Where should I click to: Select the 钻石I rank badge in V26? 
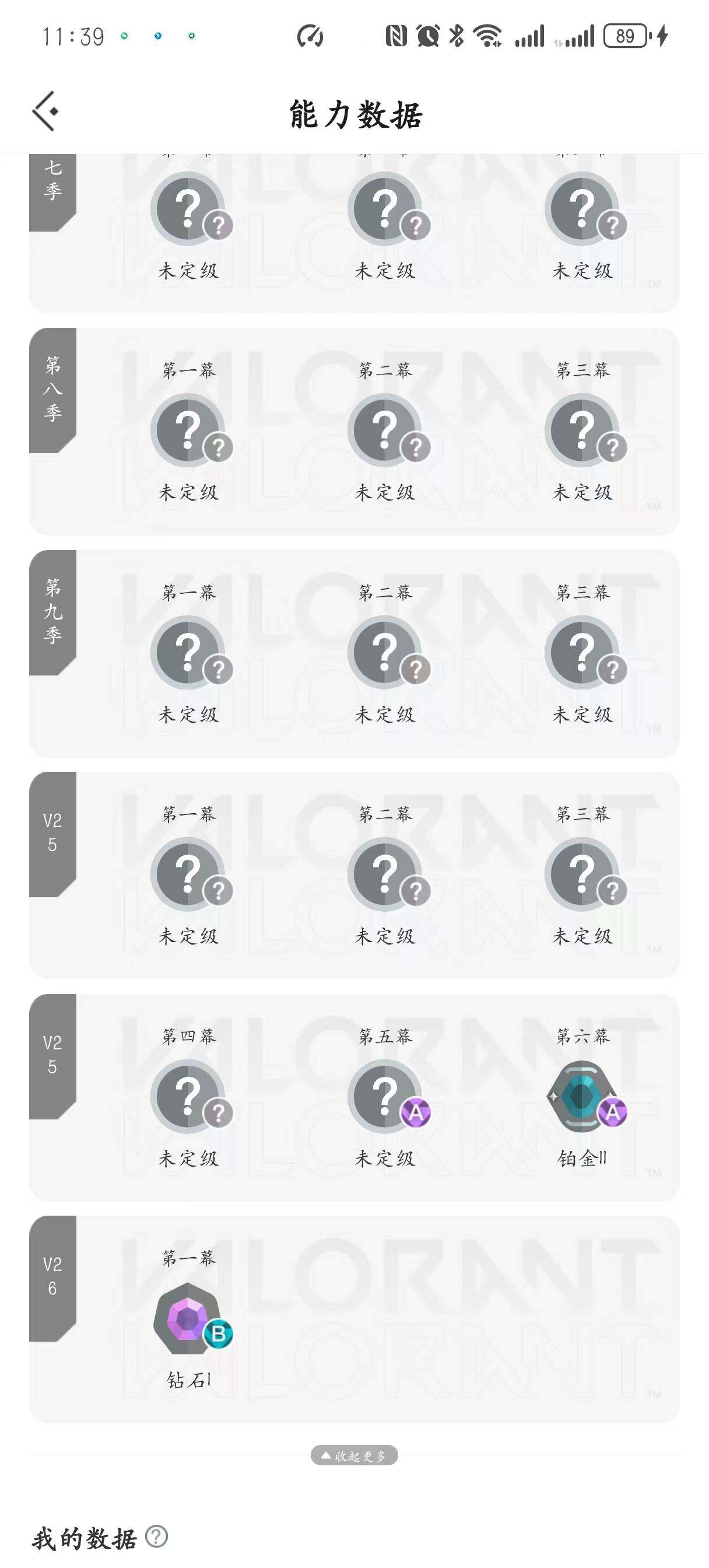(187, 1318)
